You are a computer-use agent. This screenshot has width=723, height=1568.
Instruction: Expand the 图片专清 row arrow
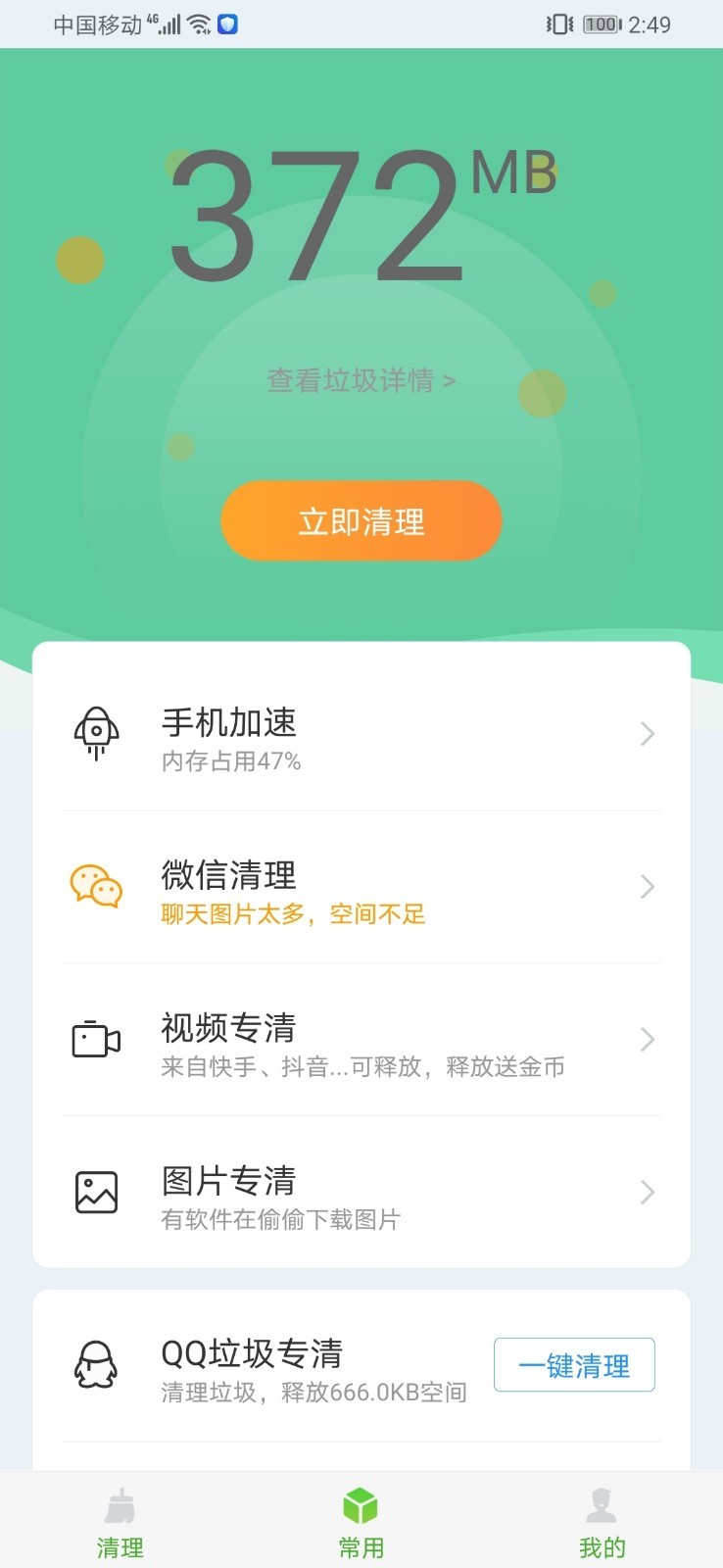(x=647, y=1193)
